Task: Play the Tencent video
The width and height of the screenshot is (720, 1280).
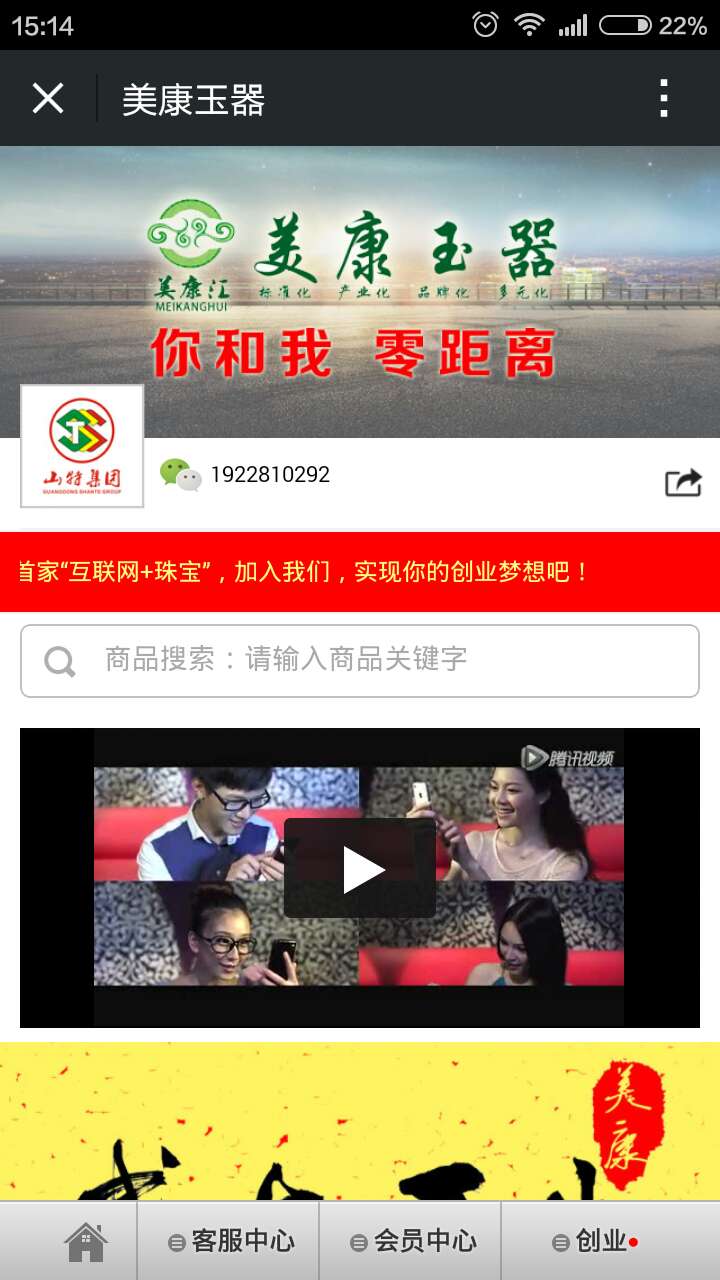Action: (360, 869)
